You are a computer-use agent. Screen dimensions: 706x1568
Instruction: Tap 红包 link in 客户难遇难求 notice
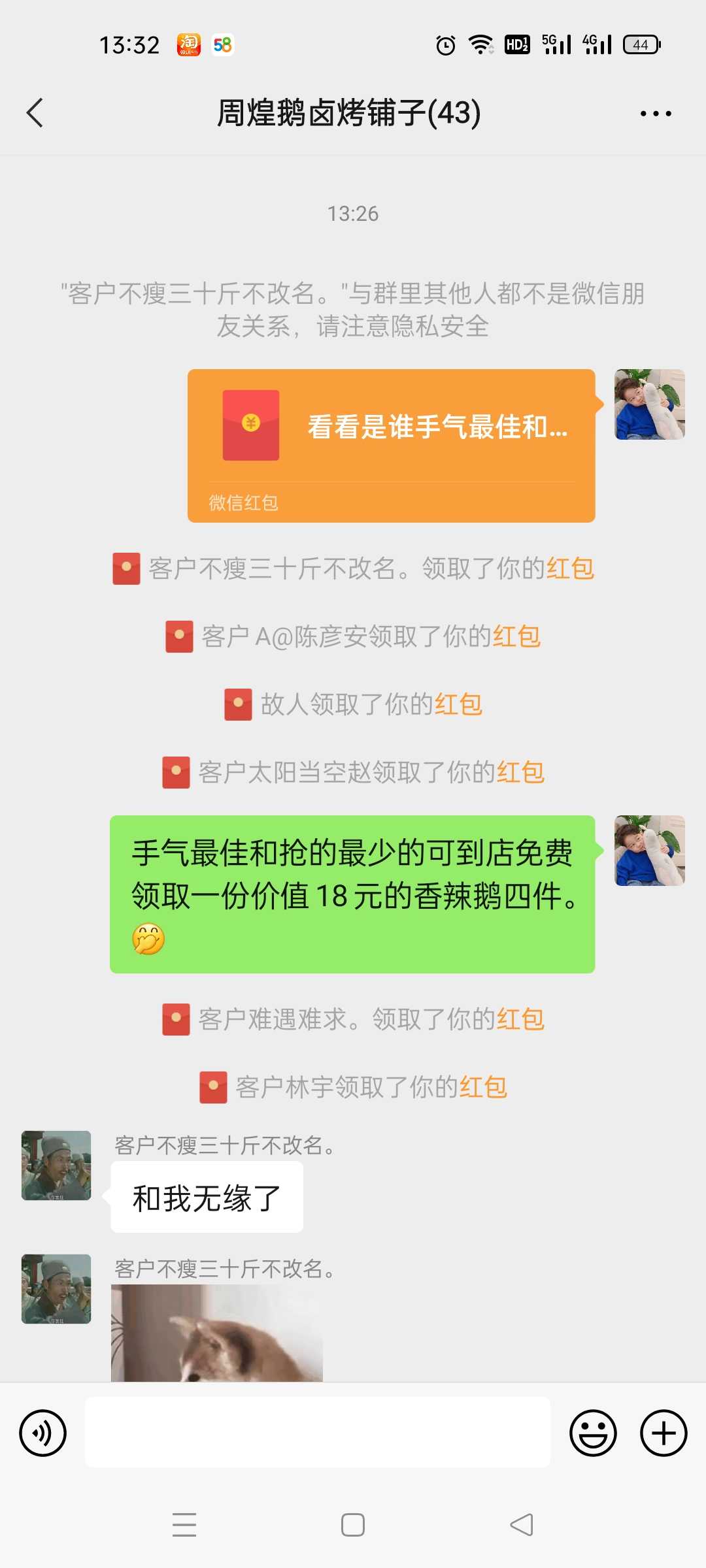(x=520, y=1019)
